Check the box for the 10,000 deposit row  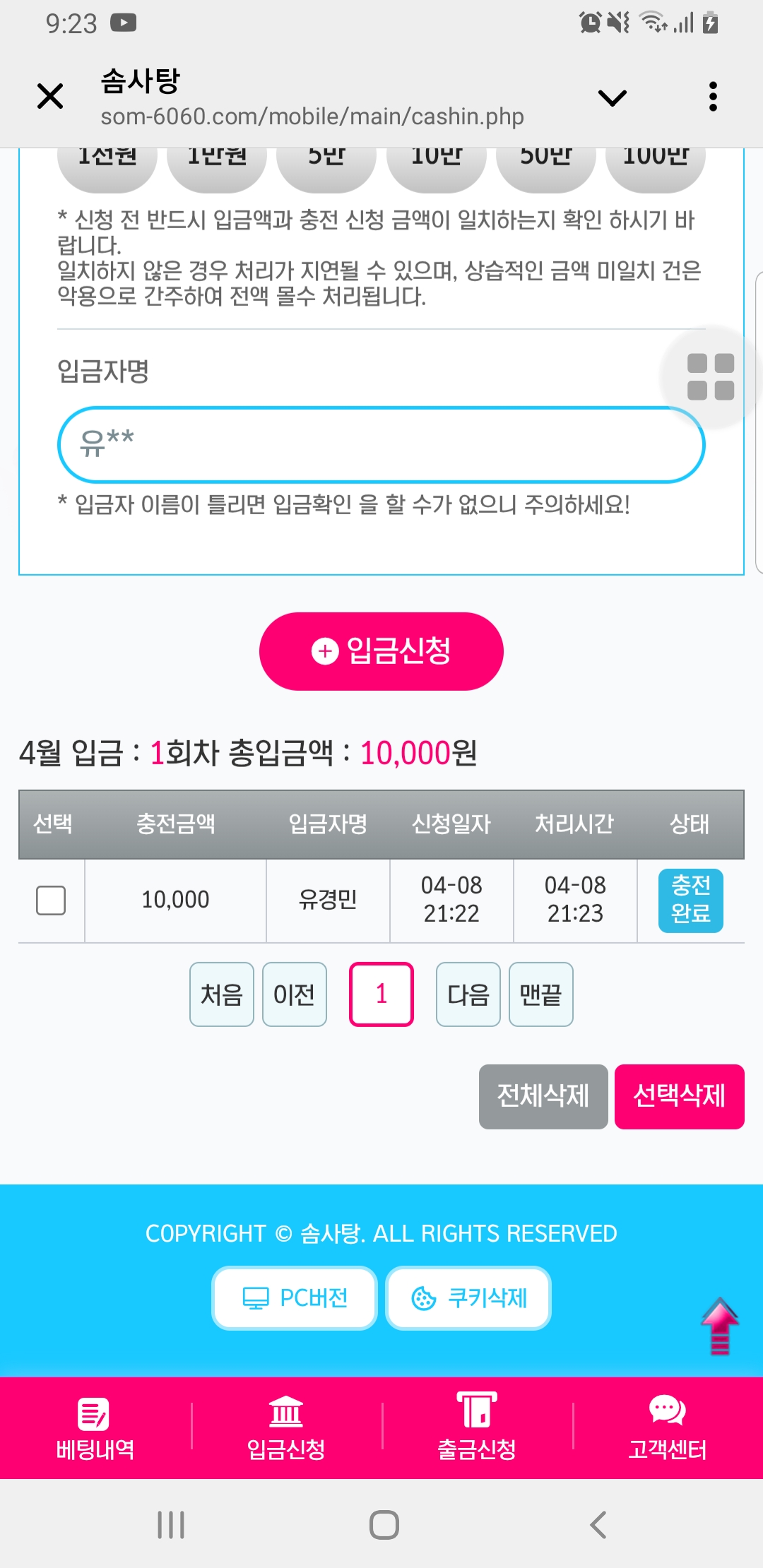tap(51, 901)
